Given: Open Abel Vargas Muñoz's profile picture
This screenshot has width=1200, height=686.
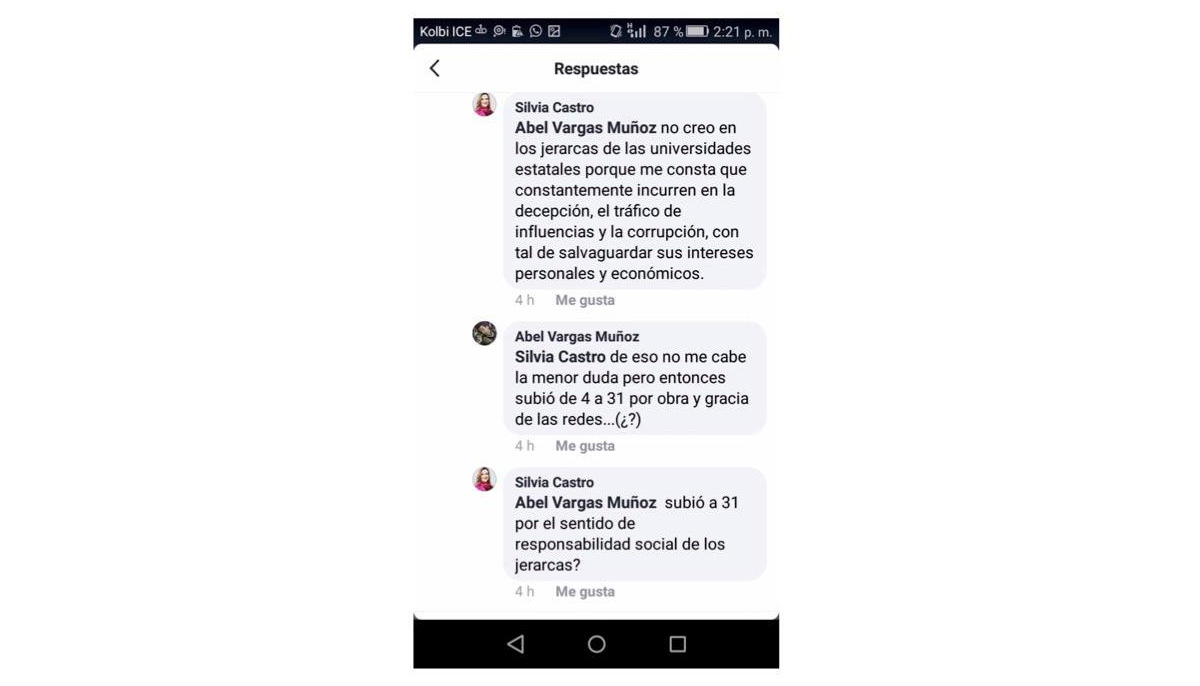Looking at the screenshot, I should click(x=485, y=334).
